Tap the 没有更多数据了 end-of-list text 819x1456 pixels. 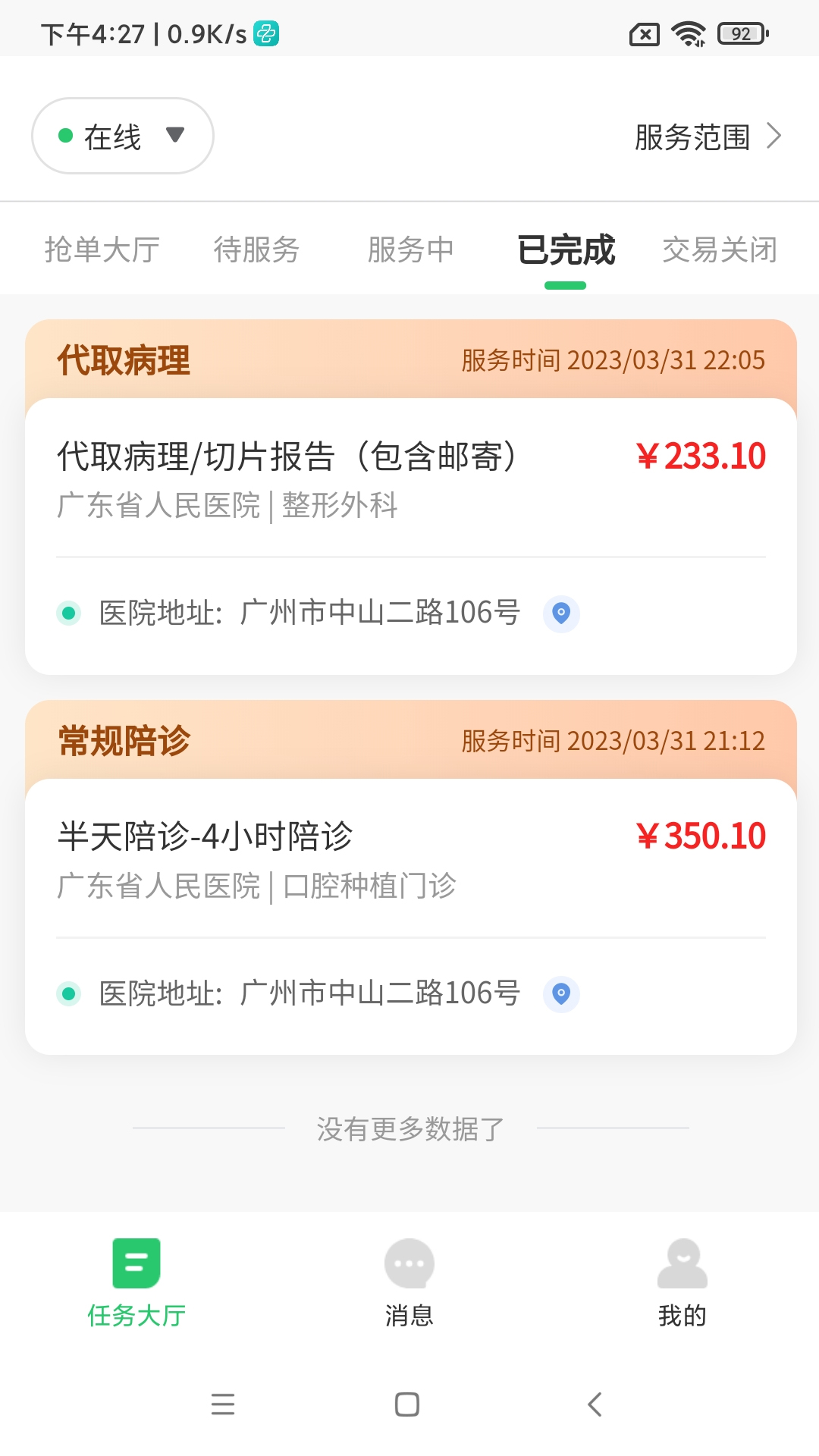(x=409, y=1128)
